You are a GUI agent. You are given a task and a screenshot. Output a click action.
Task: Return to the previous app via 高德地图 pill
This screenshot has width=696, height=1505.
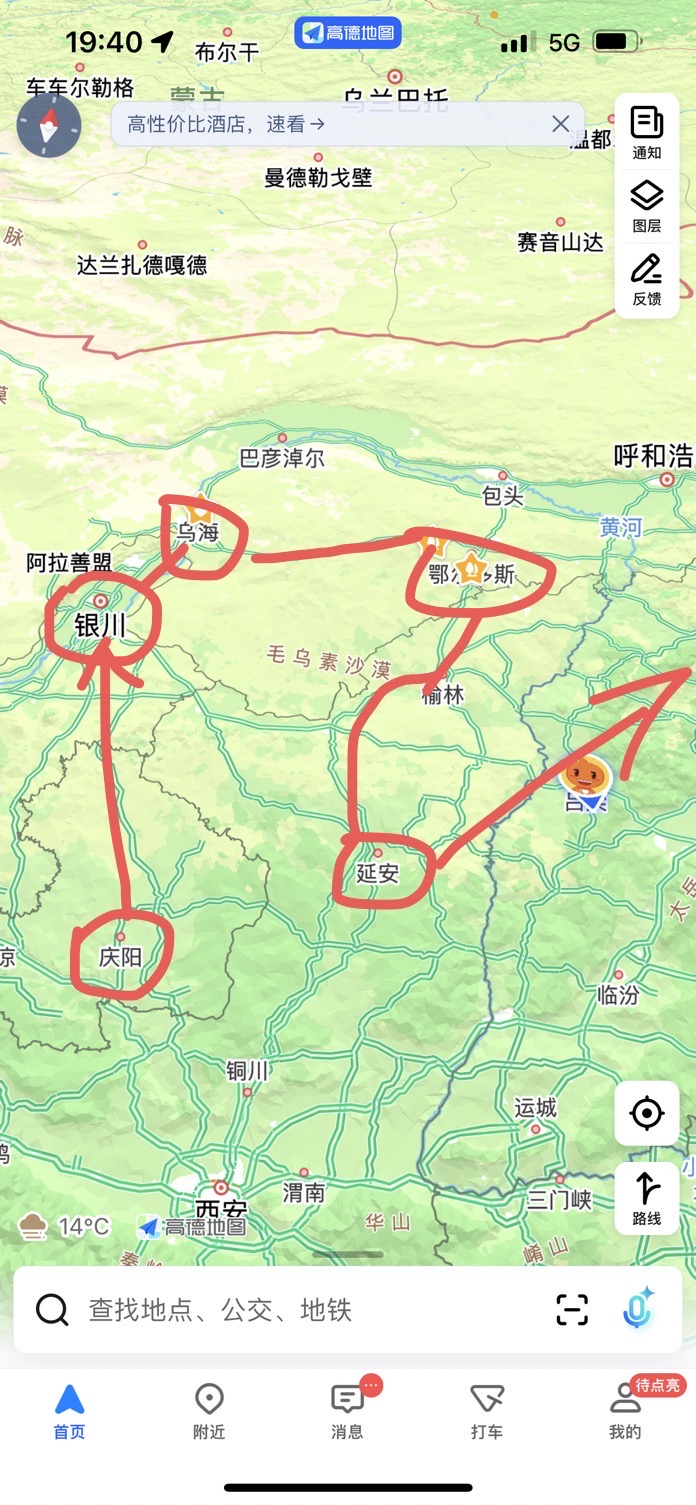click(348, 33)
